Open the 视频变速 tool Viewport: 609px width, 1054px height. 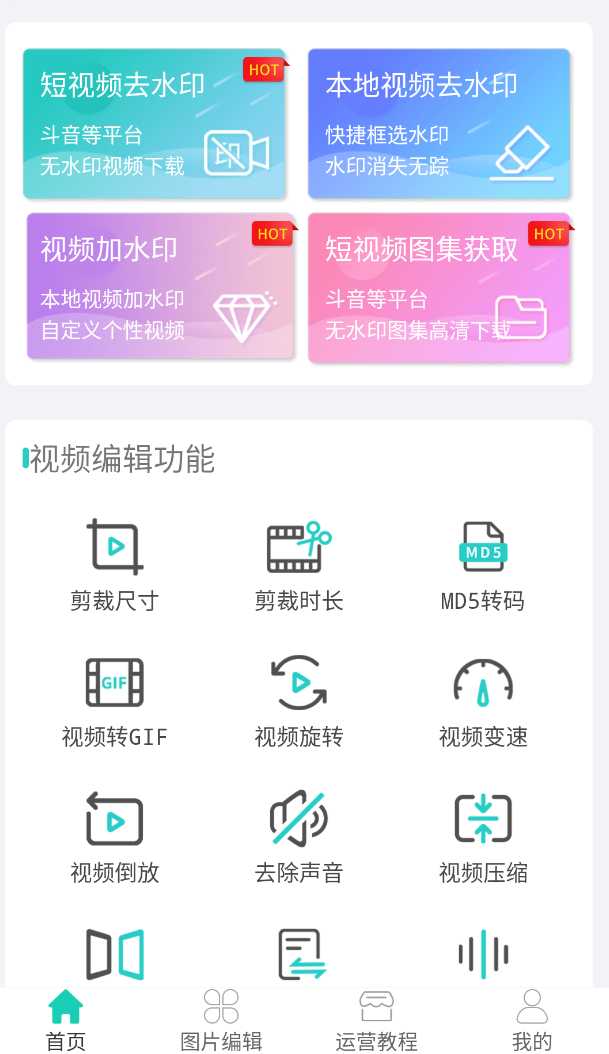click(x=483, y=701)
